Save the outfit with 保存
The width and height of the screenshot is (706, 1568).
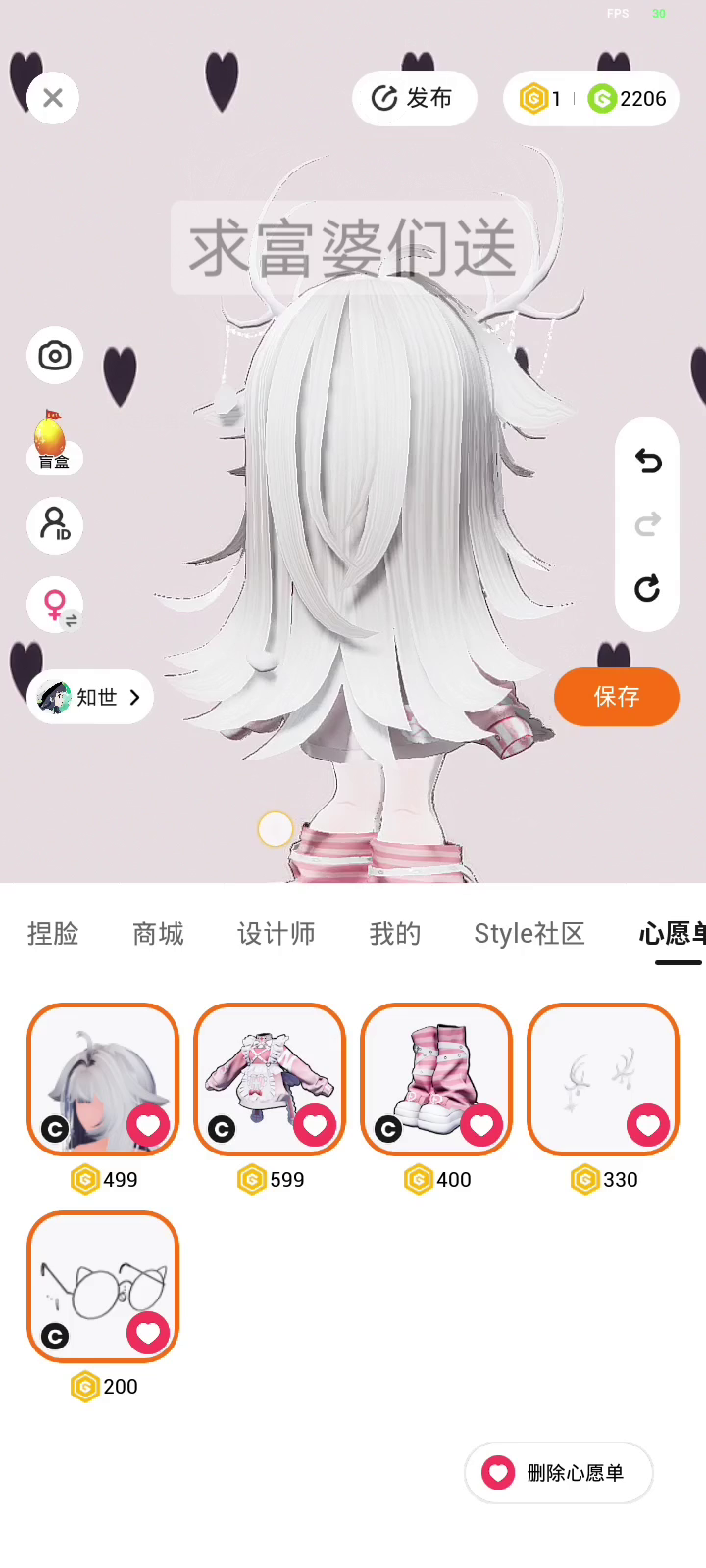click(616, 697)
